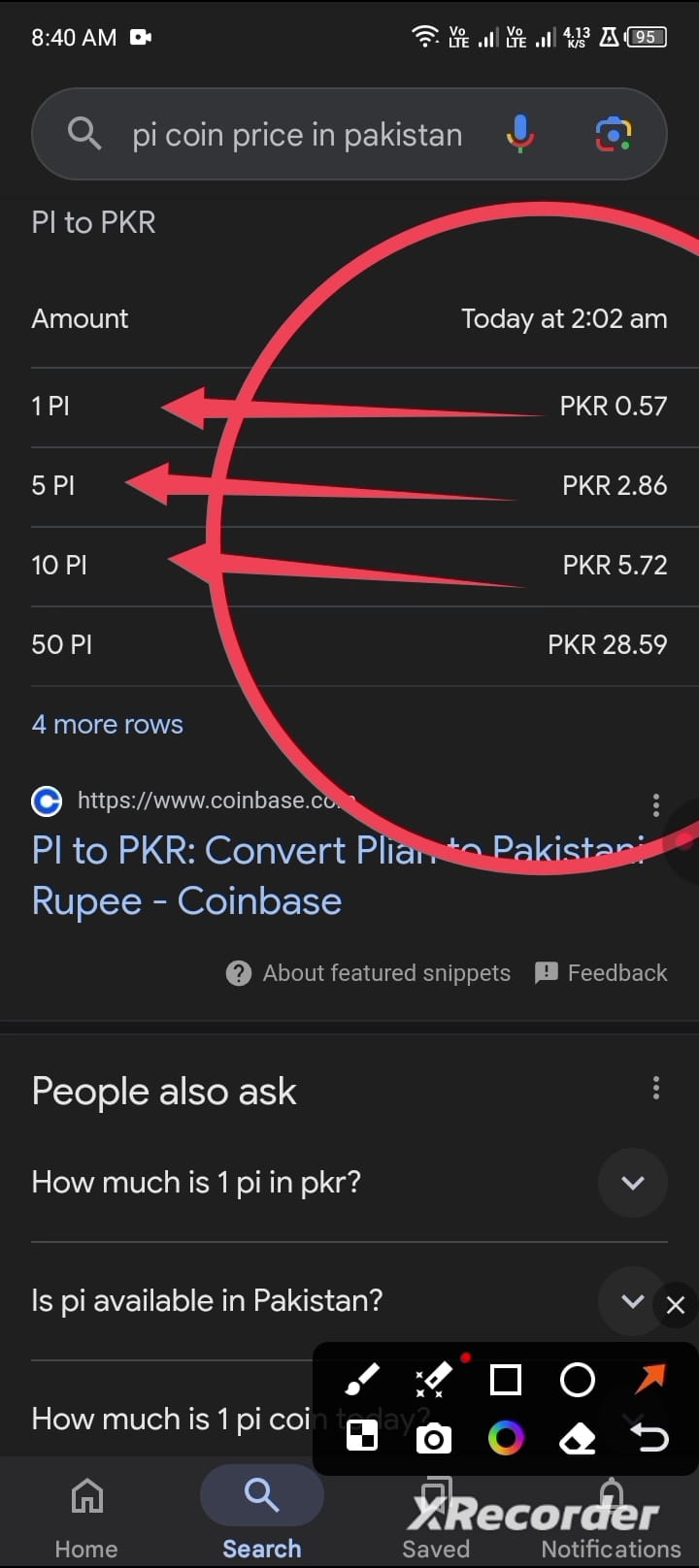The width and height of the screenshot is (699, 1568).
Task: Tap the microphone icon for voice search
Action: coord(520,134)
